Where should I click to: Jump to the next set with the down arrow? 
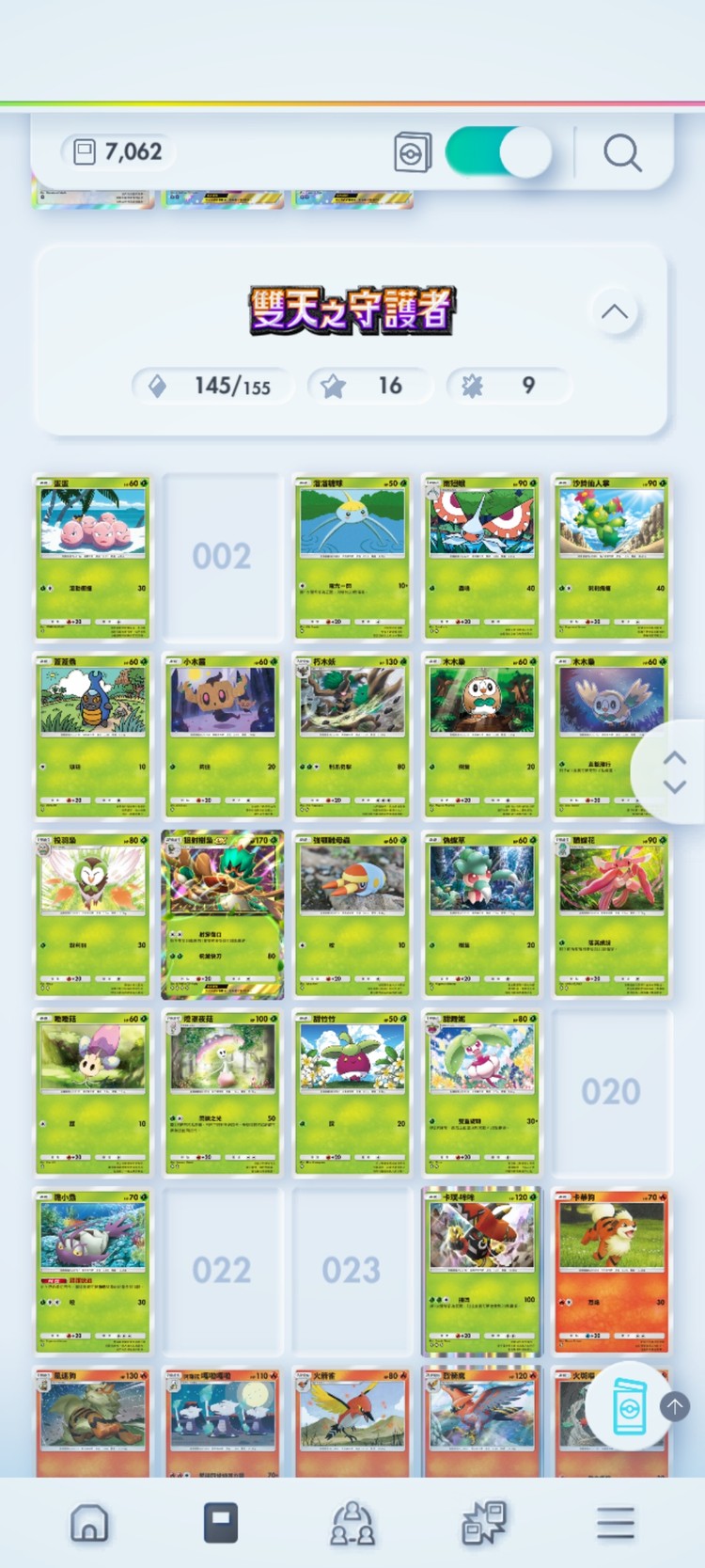pos(675,787)
